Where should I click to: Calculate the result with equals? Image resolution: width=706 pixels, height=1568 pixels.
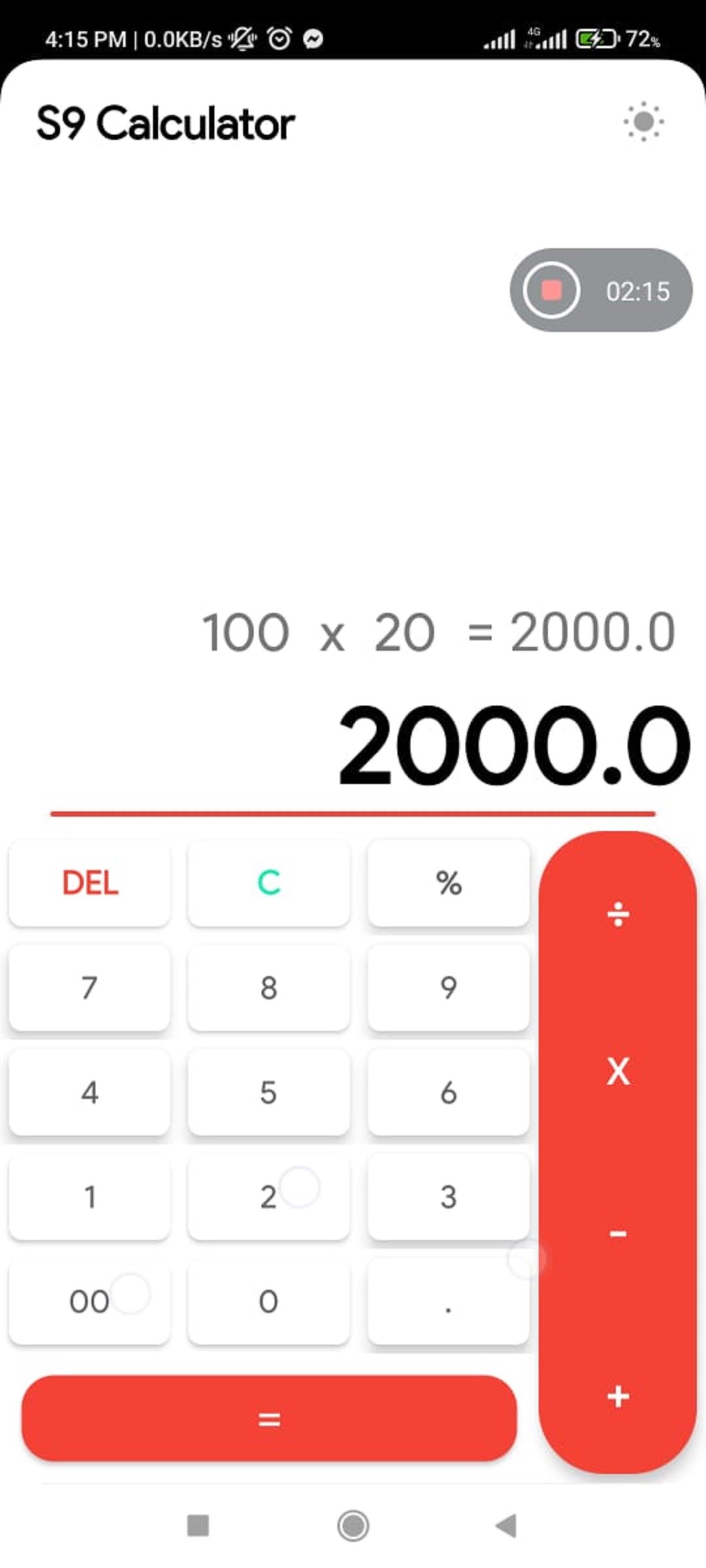(269, 1419)
